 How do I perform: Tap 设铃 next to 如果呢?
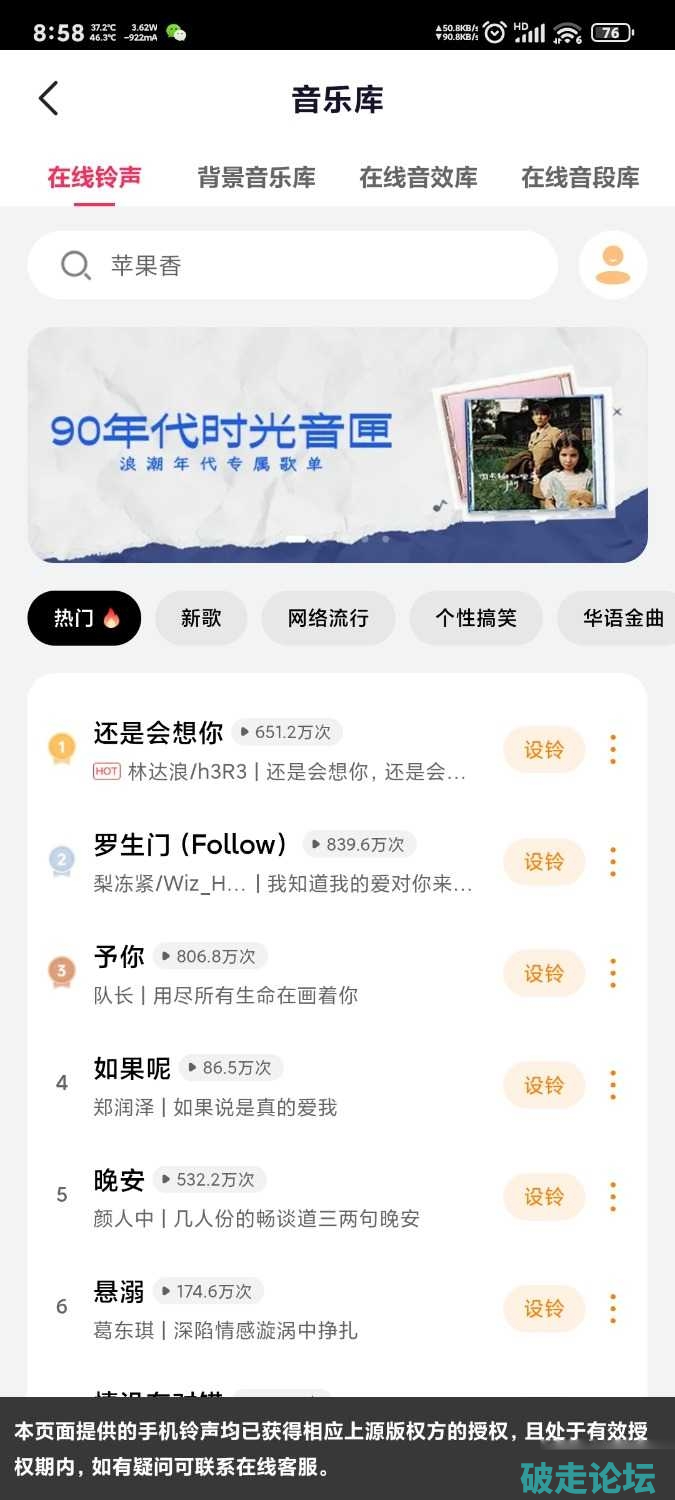coord(543,1085)
